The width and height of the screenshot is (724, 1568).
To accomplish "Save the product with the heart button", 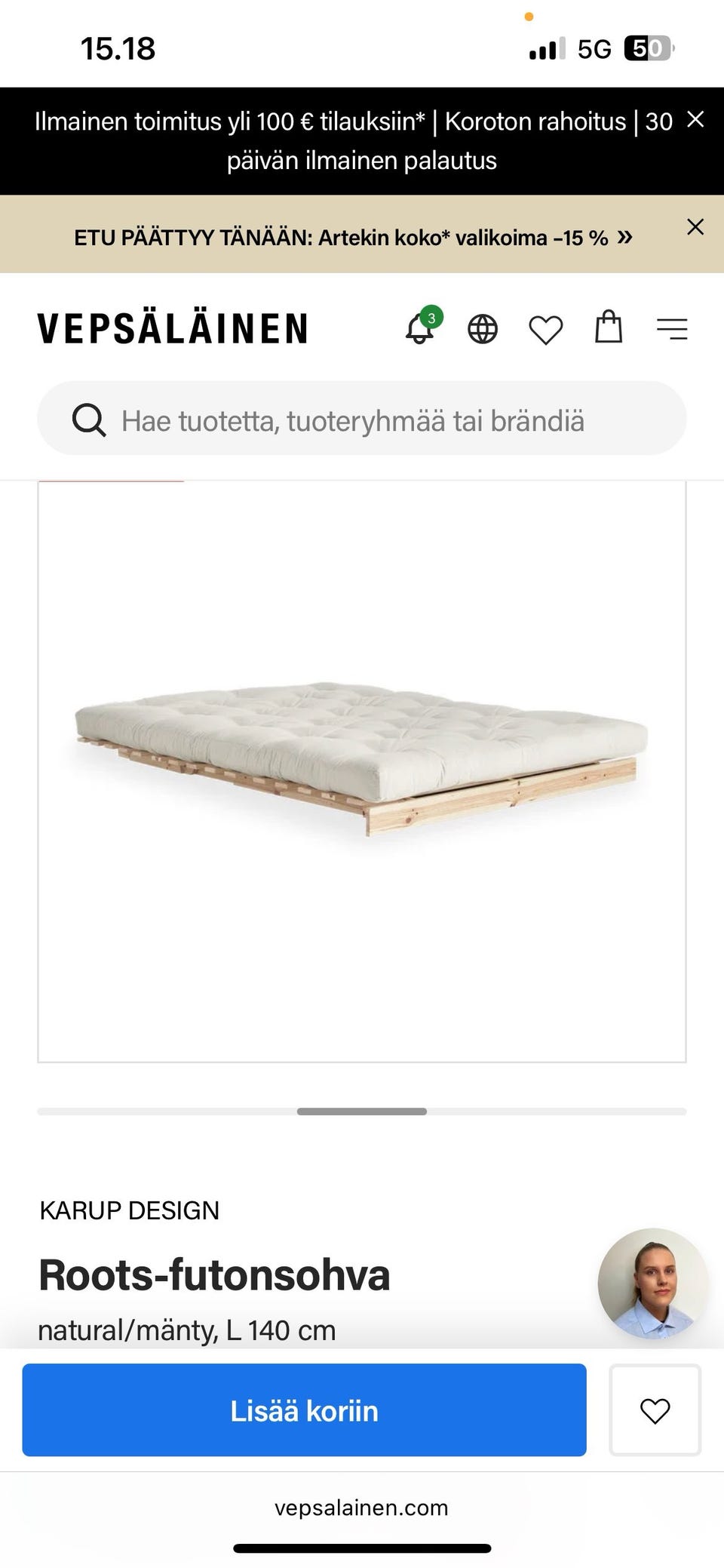I will click(655, 1410).
